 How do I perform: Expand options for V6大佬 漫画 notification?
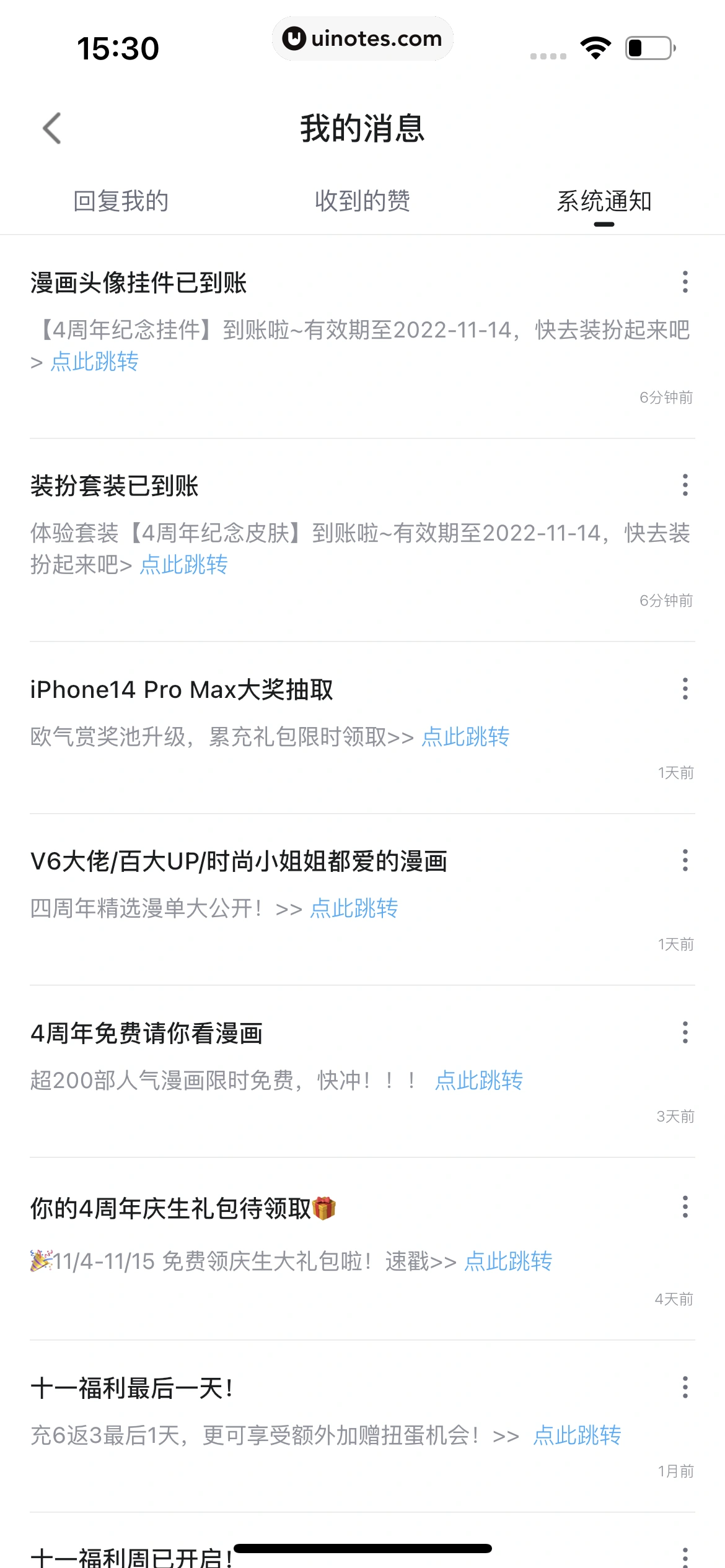(x=684, y=859)
